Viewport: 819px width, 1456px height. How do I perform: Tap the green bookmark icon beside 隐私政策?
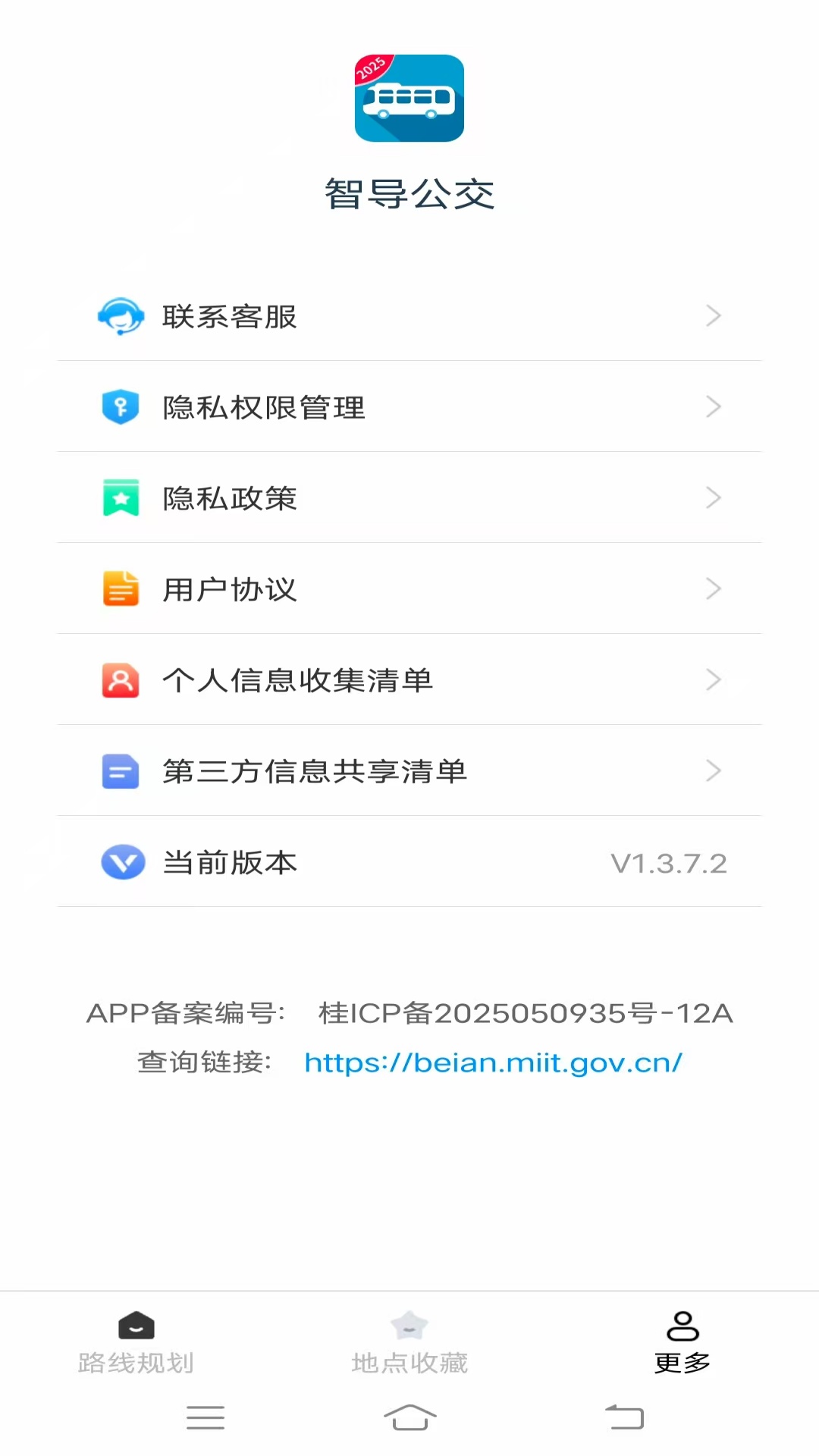coord(121,498)
